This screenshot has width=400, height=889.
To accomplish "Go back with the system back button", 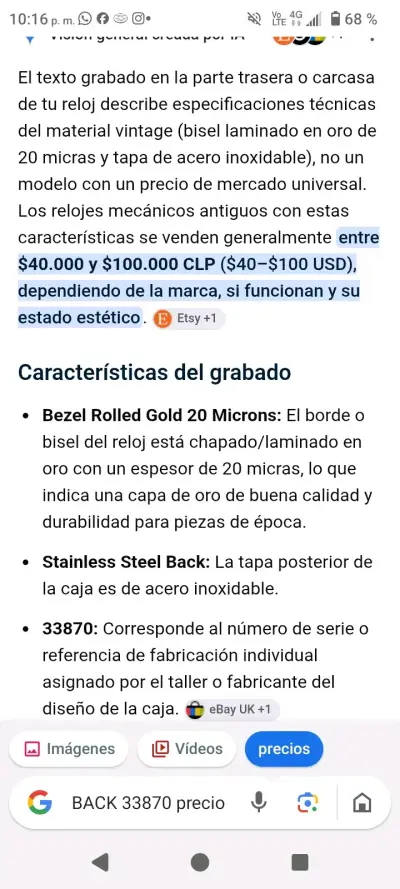I will [x=100, y=862].
